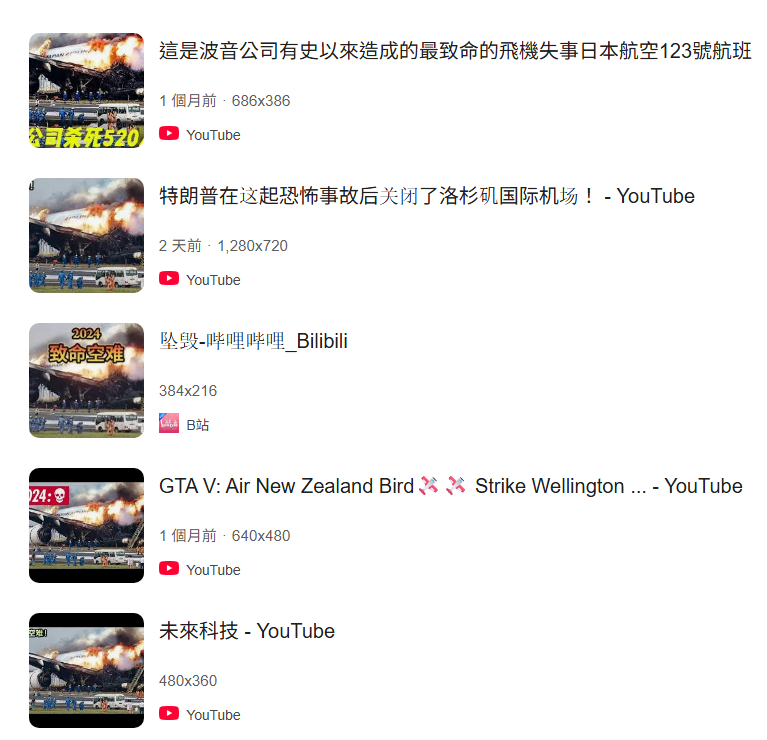Screen dimensions: 767x740
Task: Open the GTA V Air New Zealand result
Action: tap(450, 486)
